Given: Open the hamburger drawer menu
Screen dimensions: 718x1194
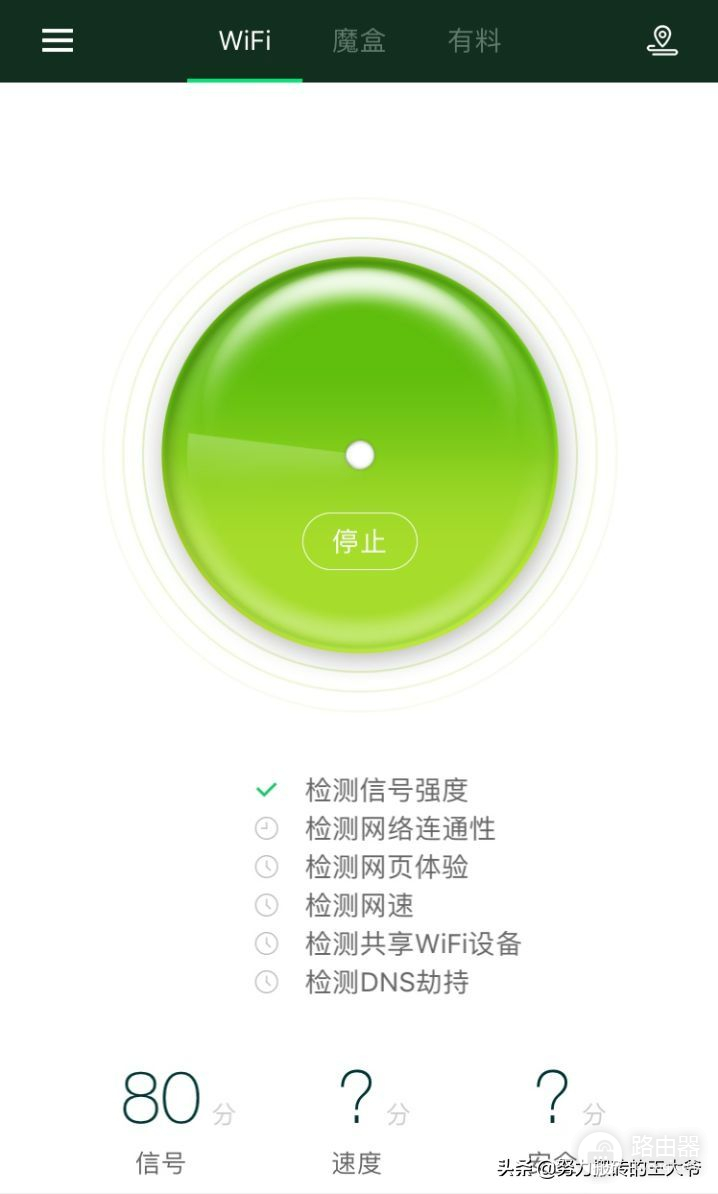Looking at the screenshot, I should pyautogui.click(x=57, y=40).
